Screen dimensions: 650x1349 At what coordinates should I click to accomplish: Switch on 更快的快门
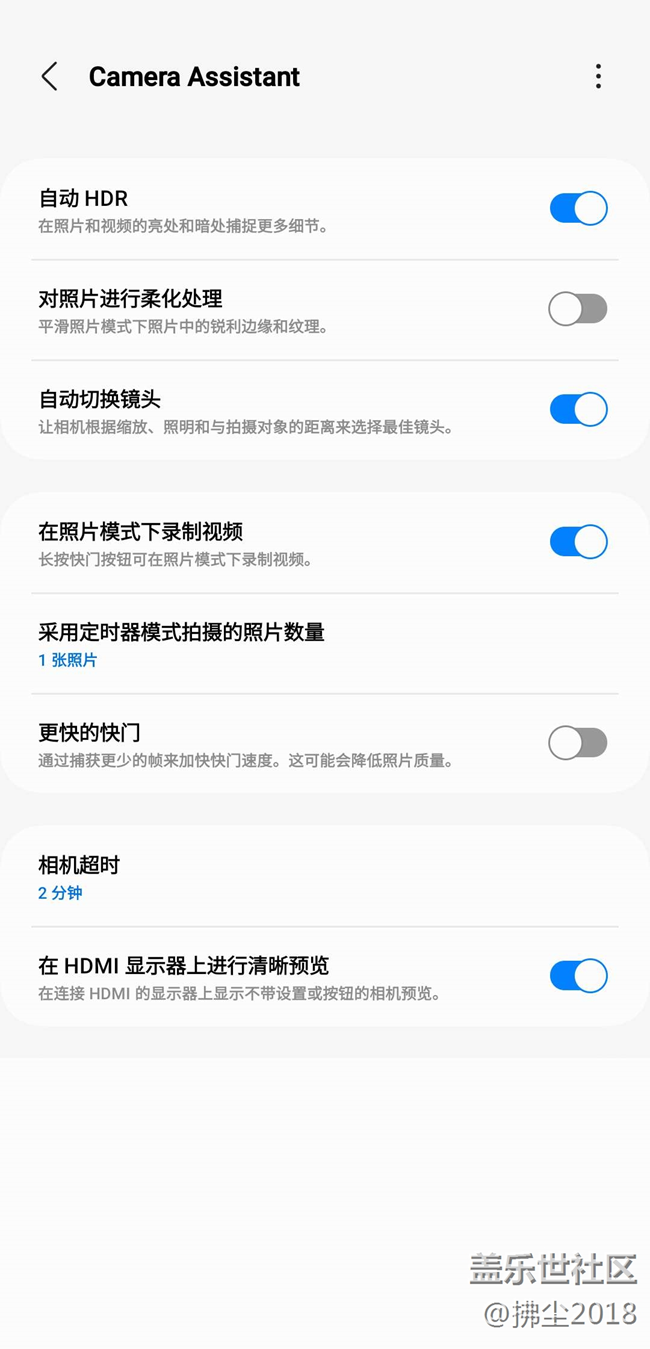coord(578,743)
